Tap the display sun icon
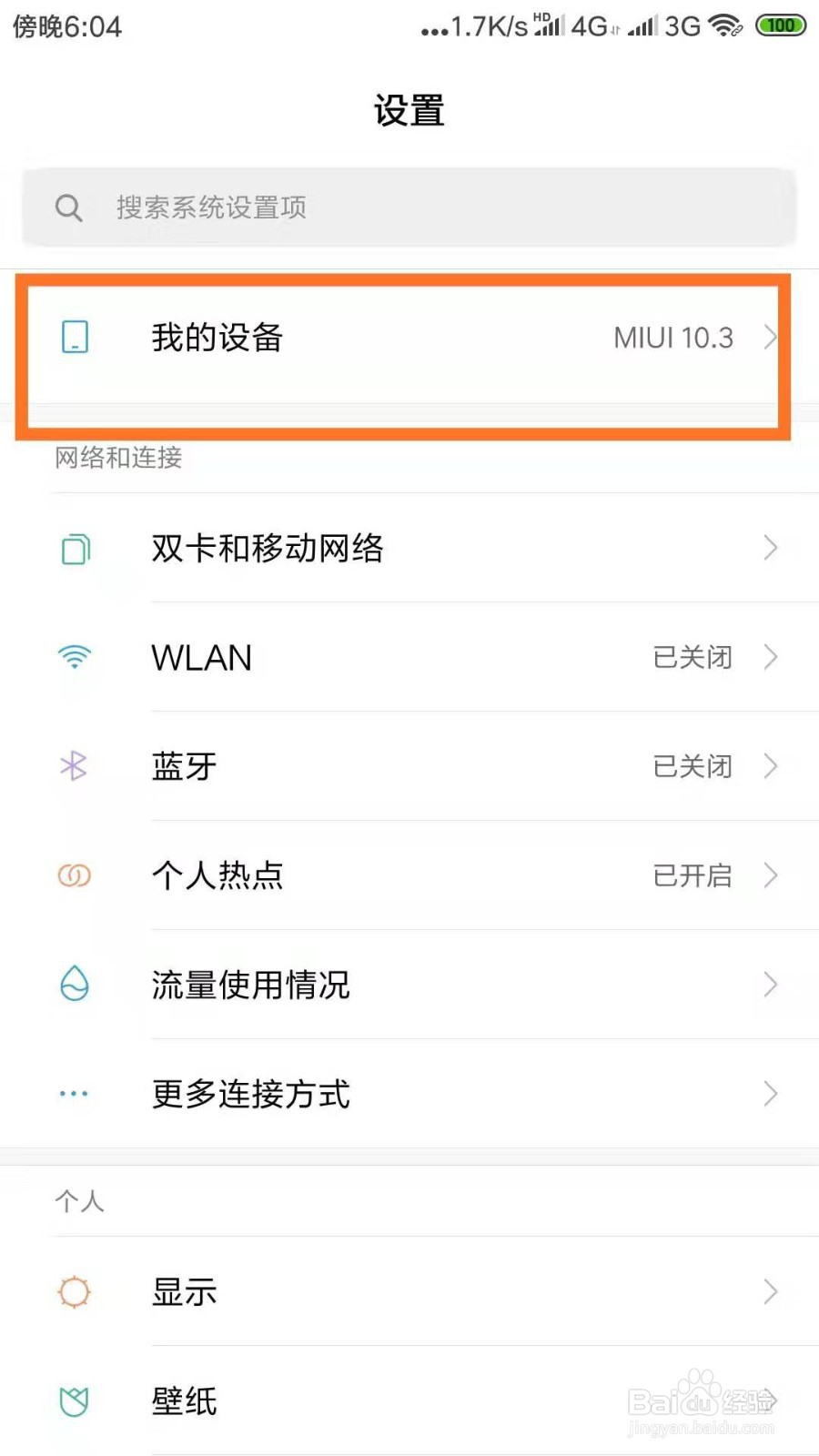Screen dimensions: 819x1456 point(74,1291)
